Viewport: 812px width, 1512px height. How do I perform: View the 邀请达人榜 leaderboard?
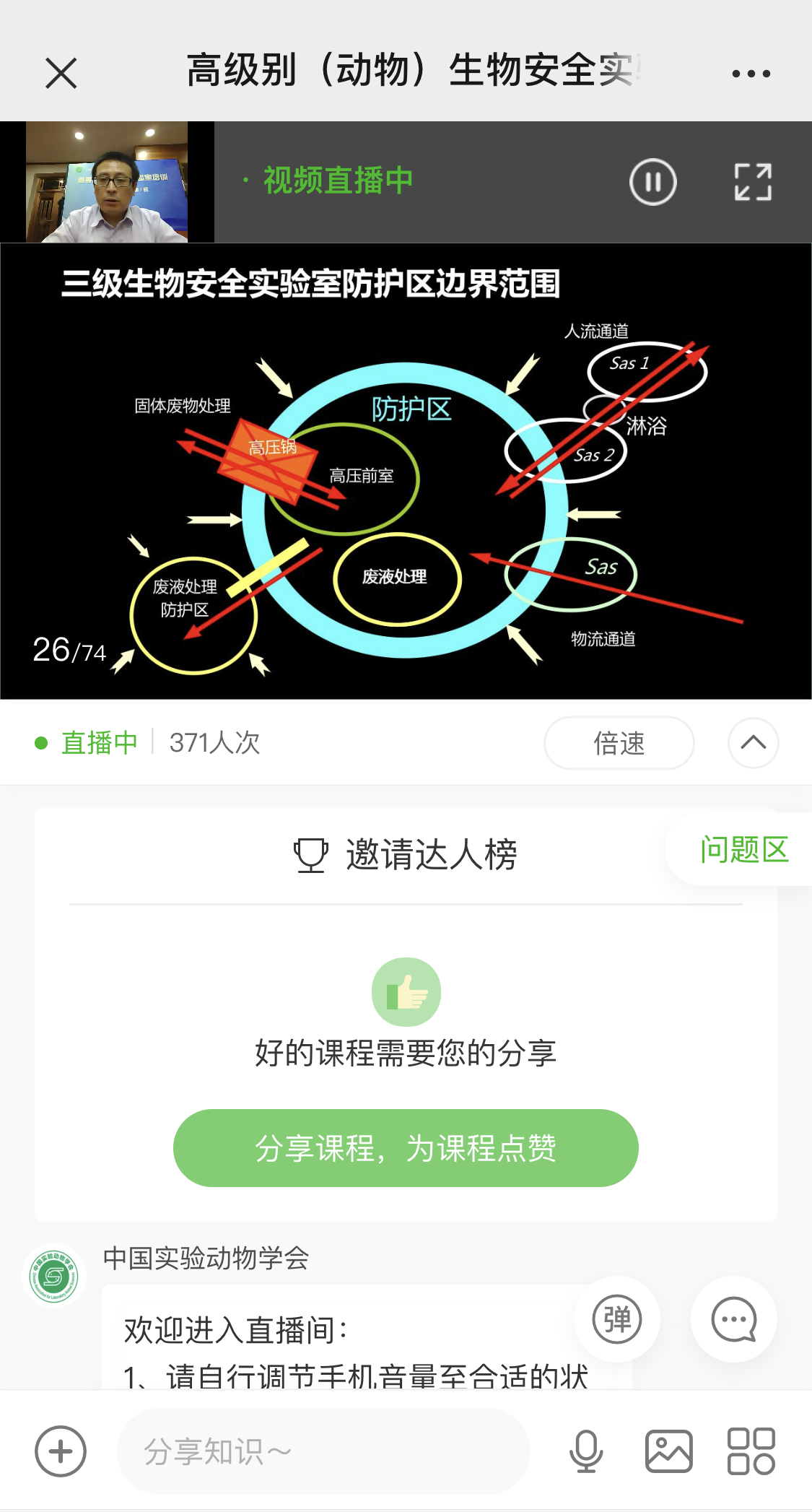[406, 855]
